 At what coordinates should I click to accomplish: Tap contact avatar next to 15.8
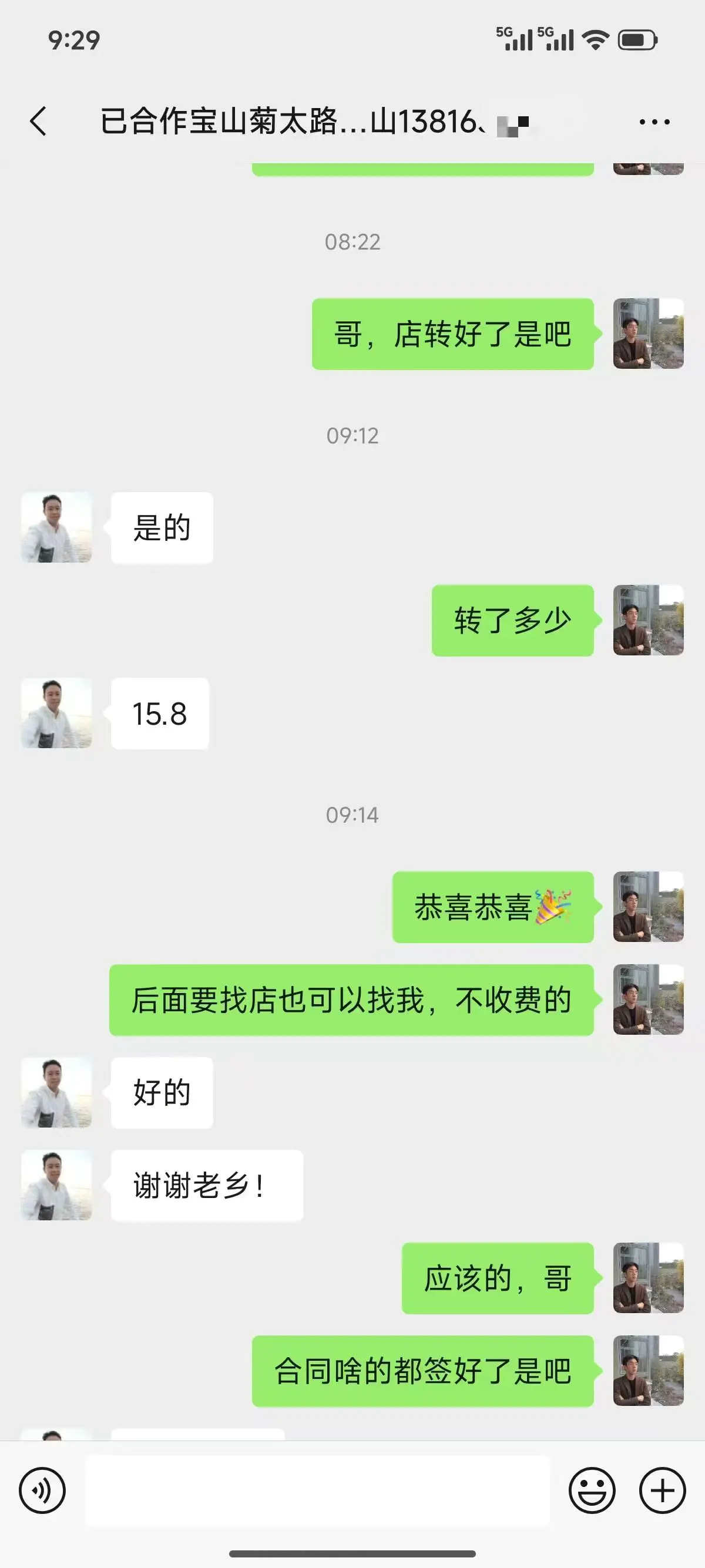pos(56,713)
